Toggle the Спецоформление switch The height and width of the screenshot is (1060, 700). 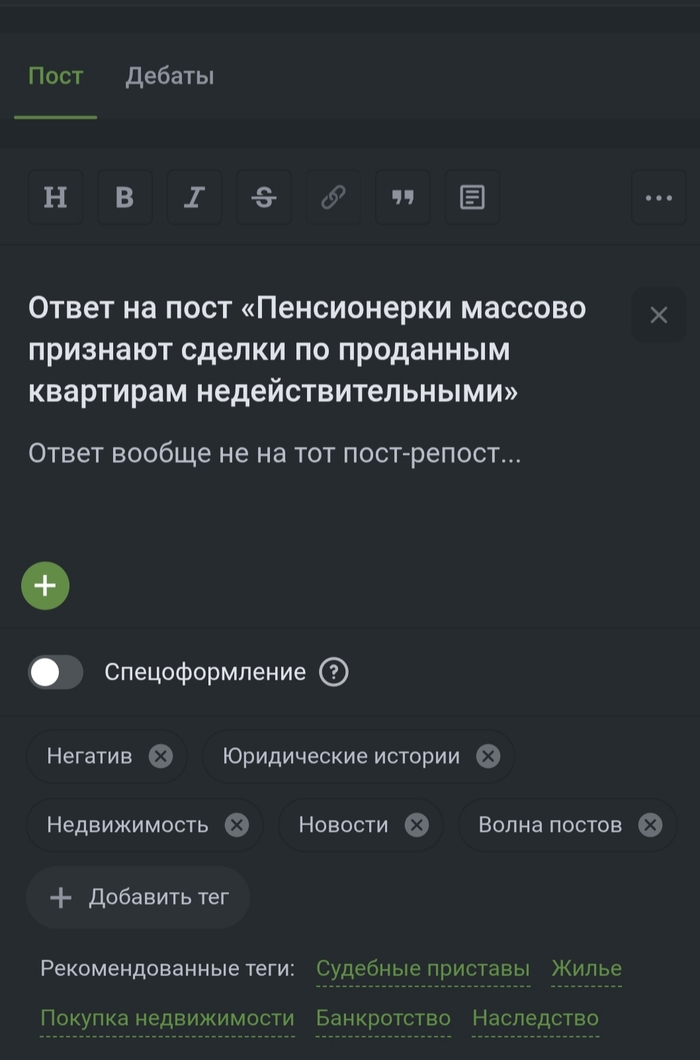55,672
